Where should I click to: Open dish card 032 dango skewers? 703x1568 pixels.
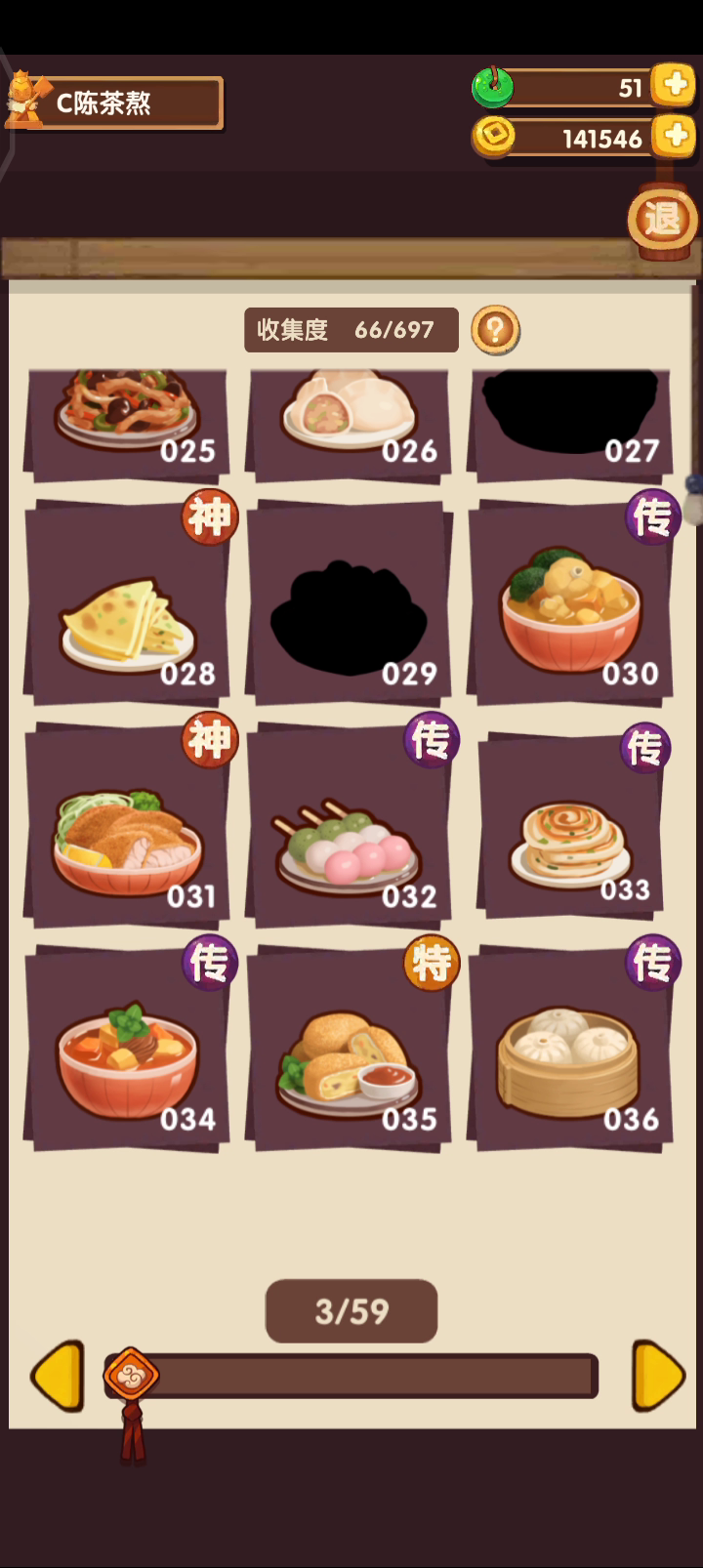pyautogui.click(x=350, y=825)
